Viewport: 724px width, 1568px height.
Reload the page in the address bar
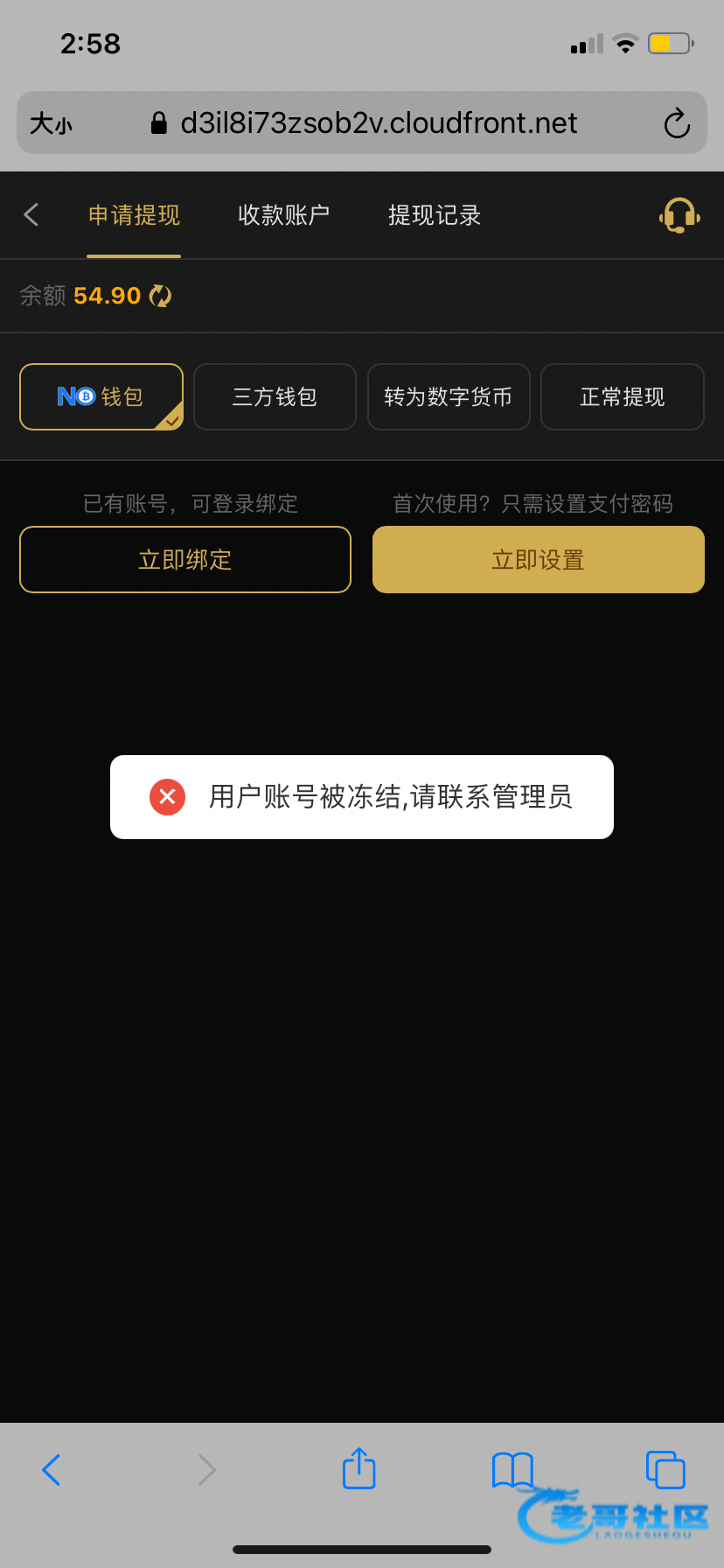677,123
